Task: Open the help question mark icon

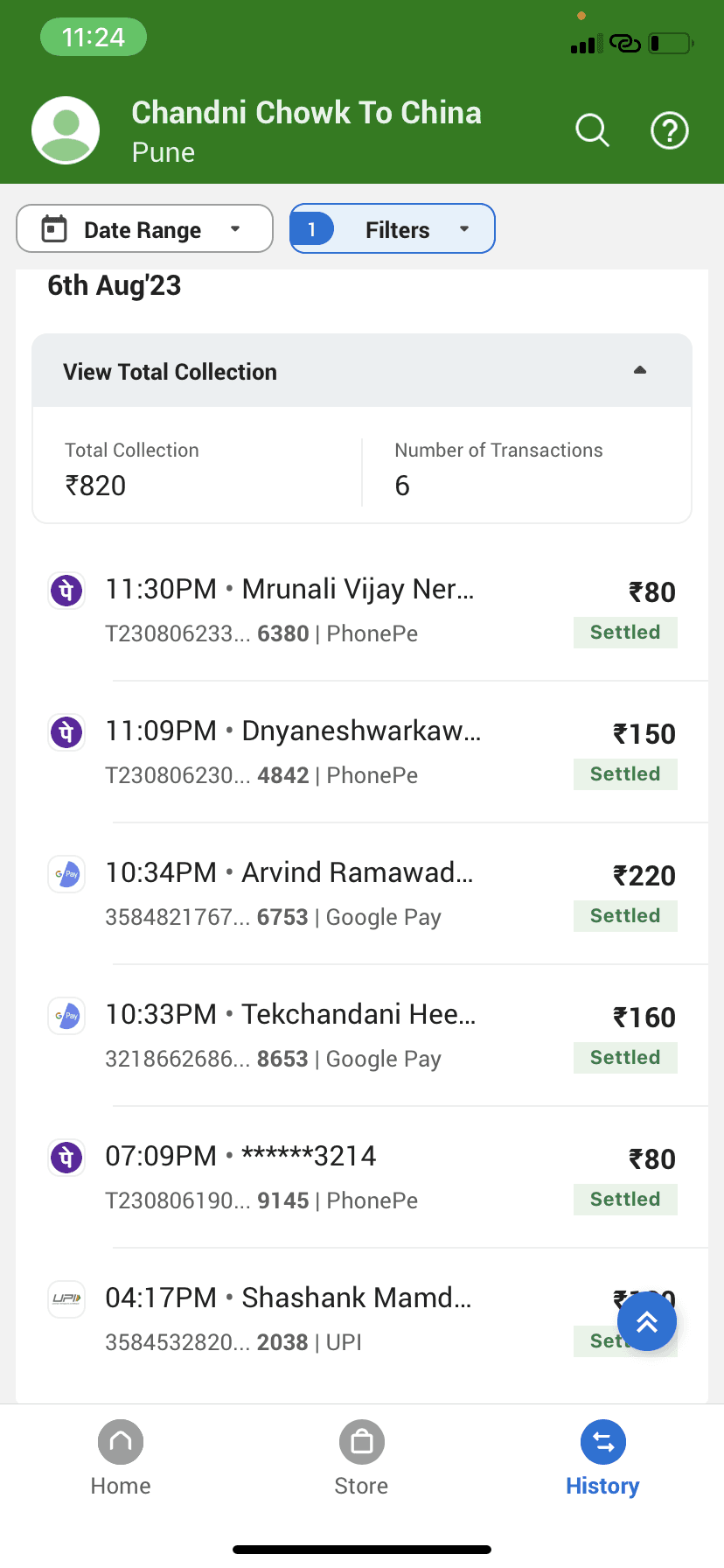Action: [670, 131]
